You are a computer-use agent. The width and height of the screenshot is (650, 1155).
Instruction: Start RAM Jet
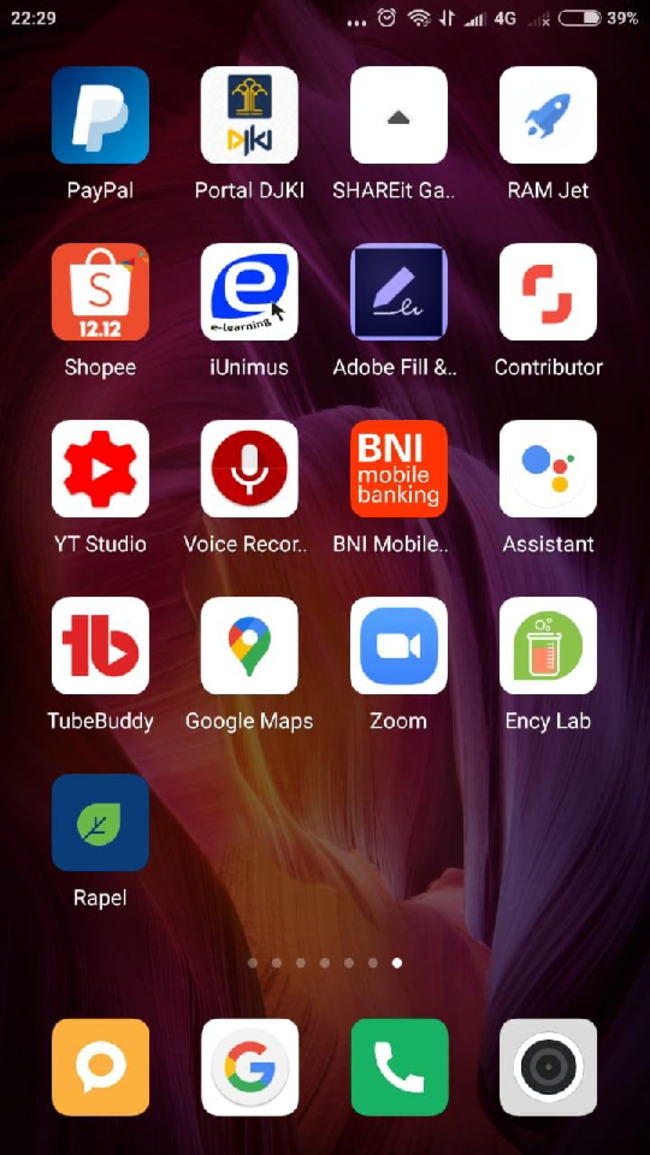548,115
